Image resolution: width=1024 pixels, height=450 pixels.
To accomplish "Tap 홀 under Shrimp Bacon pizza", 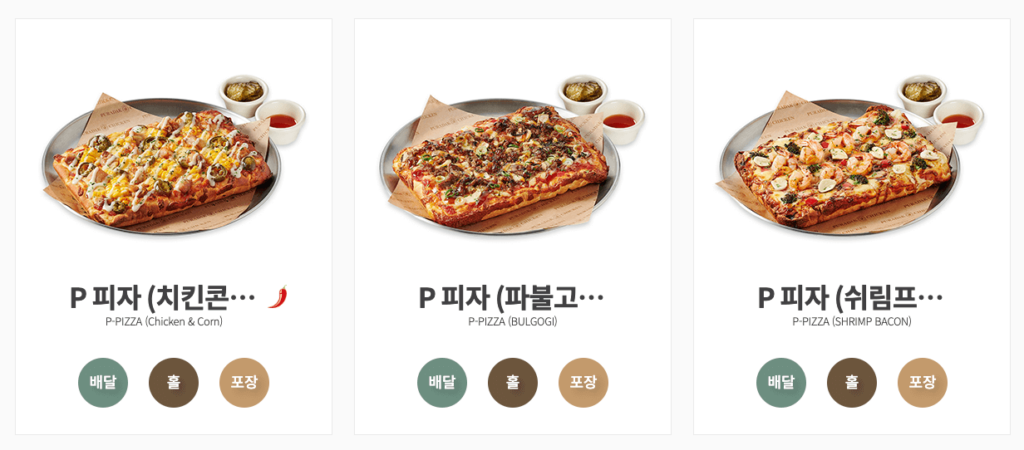I will click(852, 383).
